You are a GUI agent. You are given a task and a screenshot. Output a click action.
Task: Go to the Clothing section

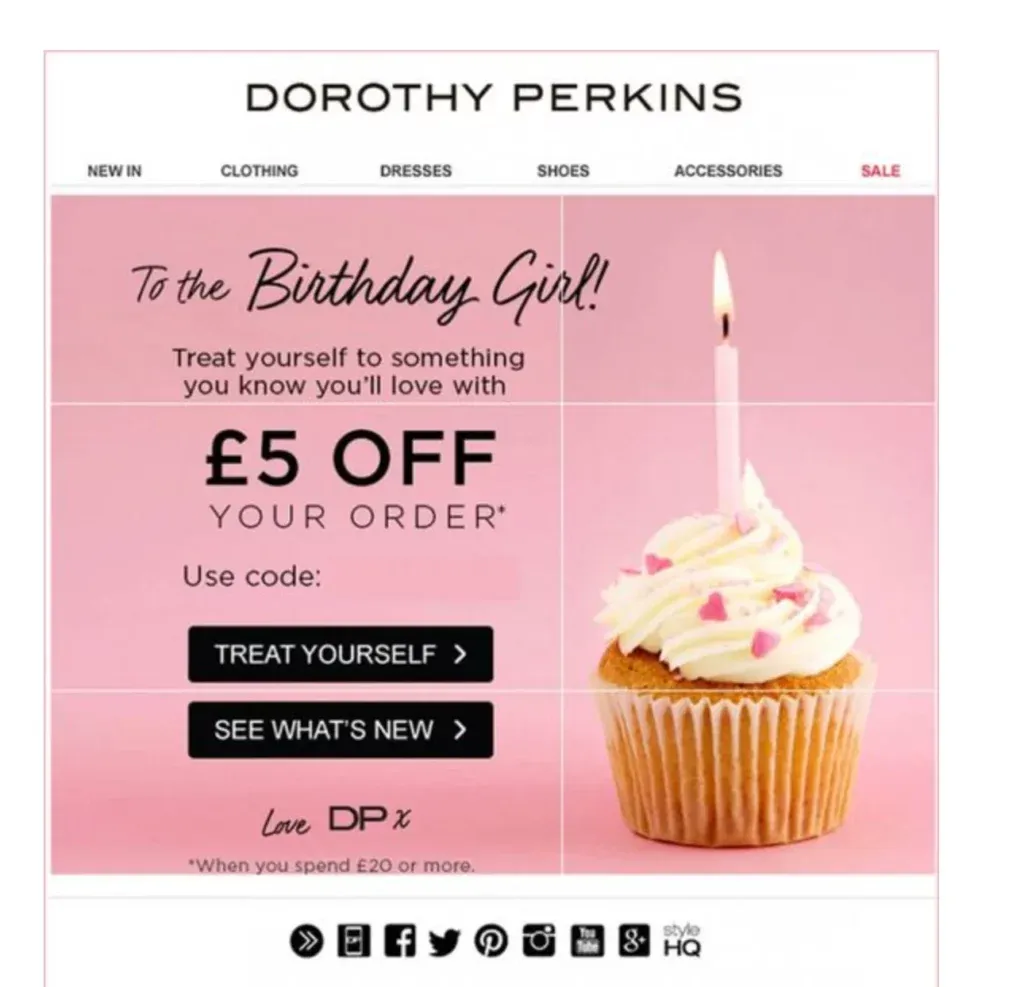(x=259, y=171)
